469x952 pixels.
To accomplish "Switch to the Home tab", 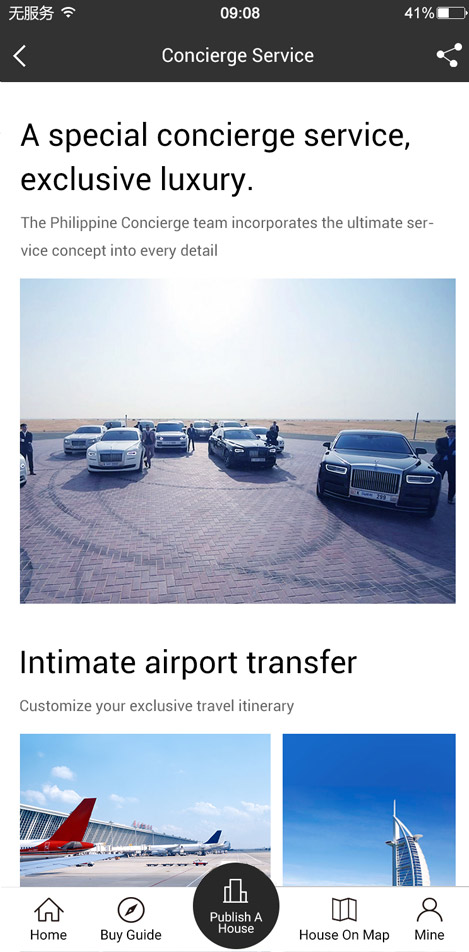I will coord(49,919).
